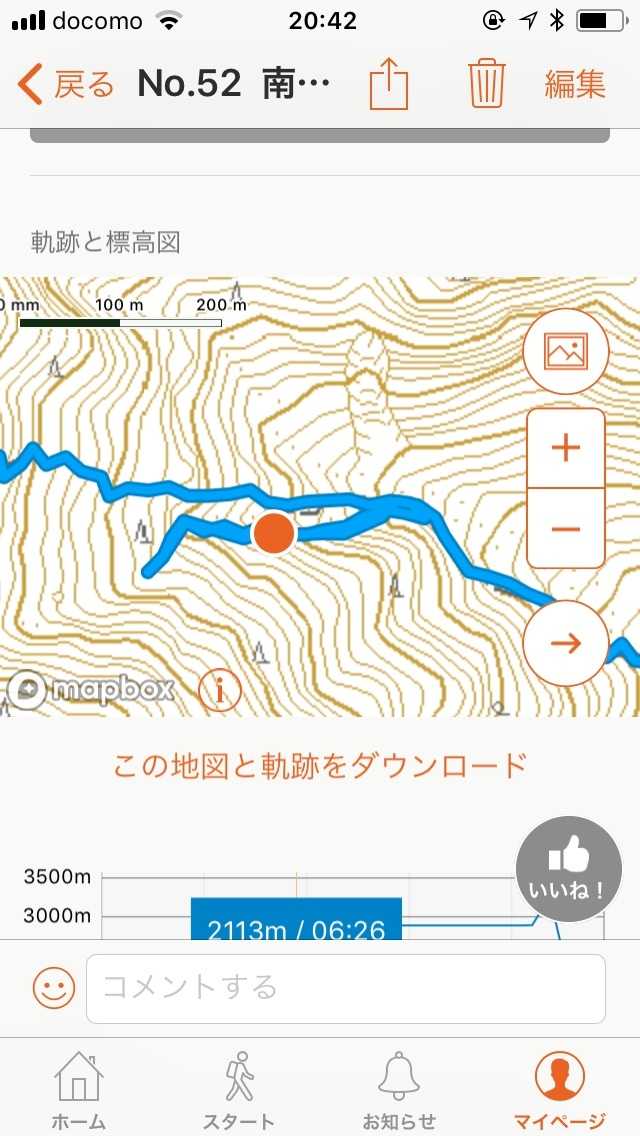
Task: Tap the arrow button on the map
Action: pyautogui.click(x=566, y=643)
